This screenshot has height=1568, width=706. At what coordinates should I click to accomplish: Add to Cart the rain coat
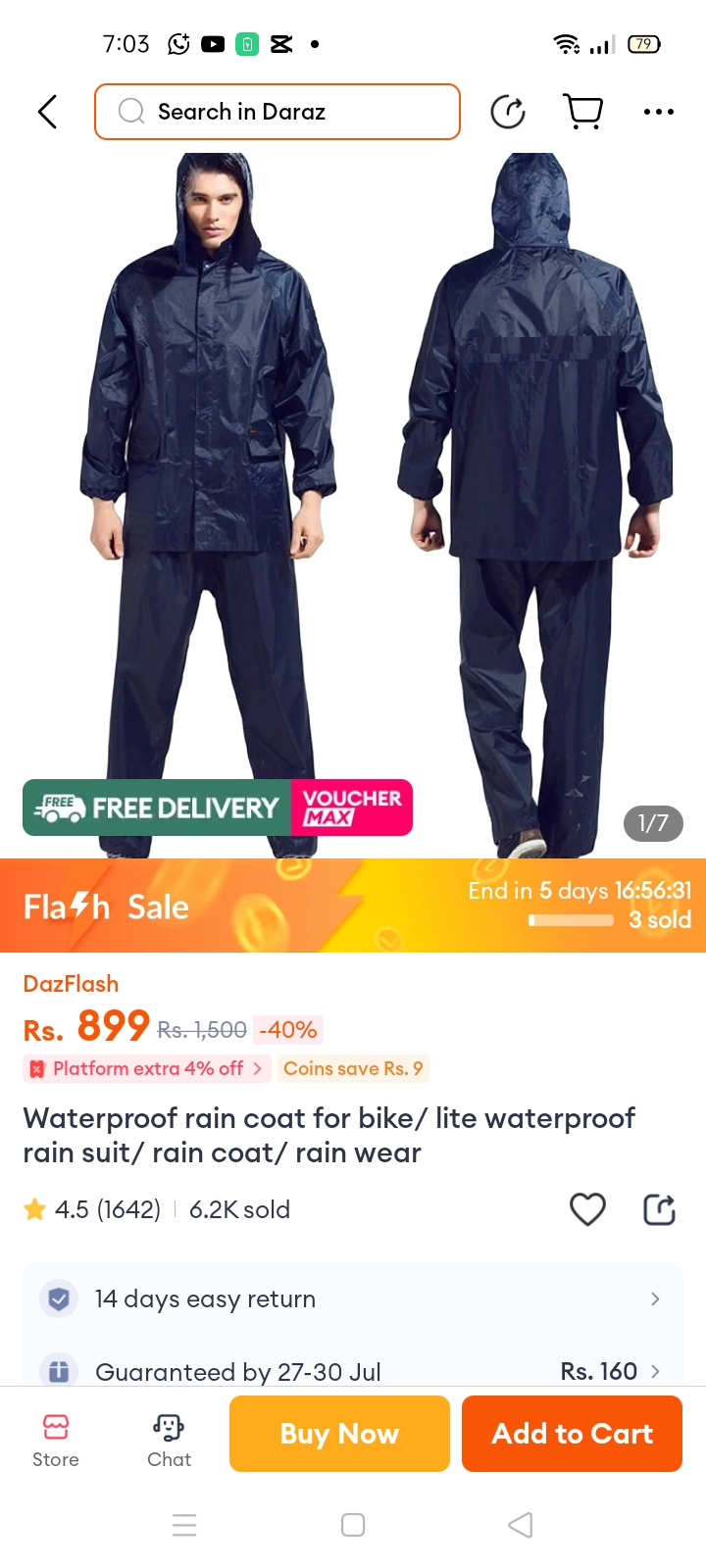point(572,1434)
